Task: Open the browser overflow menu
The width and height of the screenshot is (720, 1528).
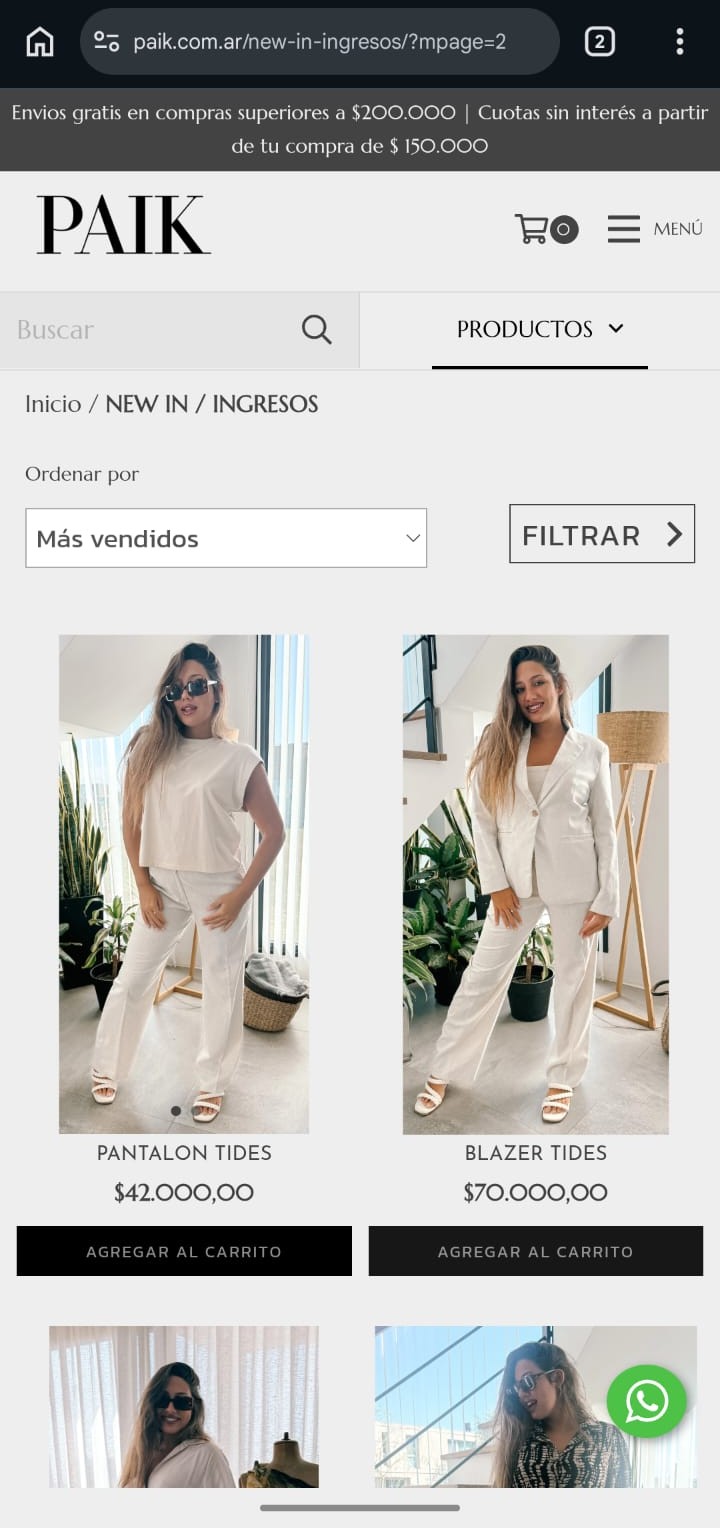Action: 680,42
